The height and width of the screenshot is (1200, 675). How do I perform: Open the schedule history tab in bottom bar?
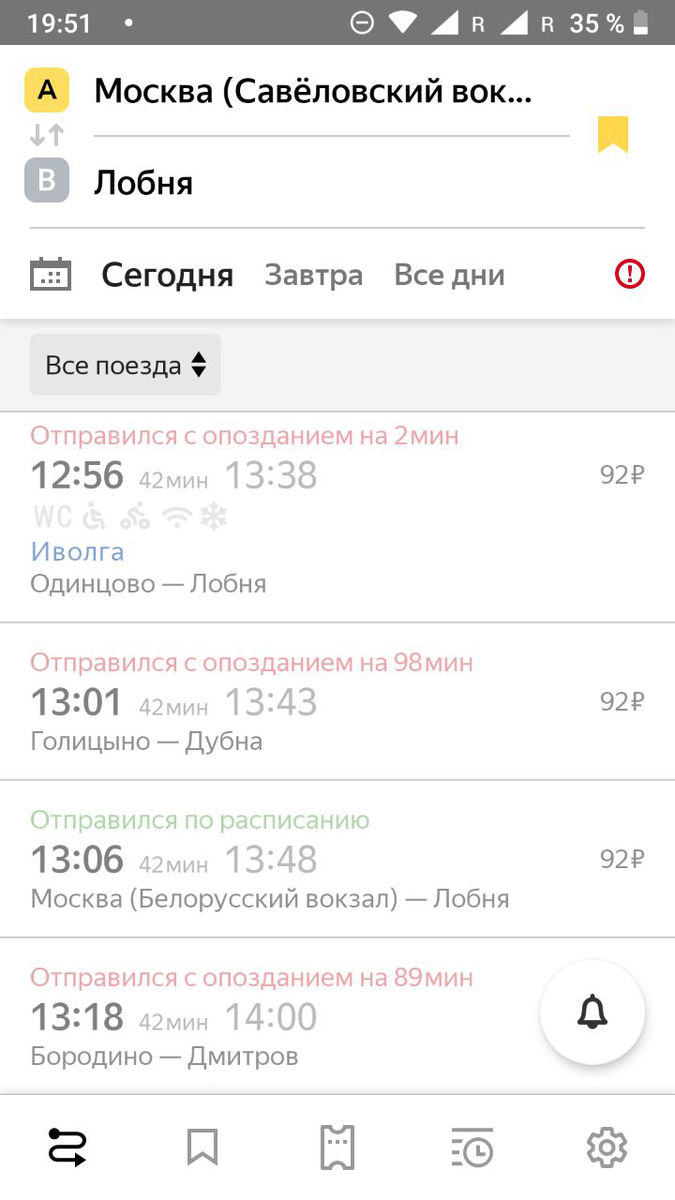pos(472,1147)
